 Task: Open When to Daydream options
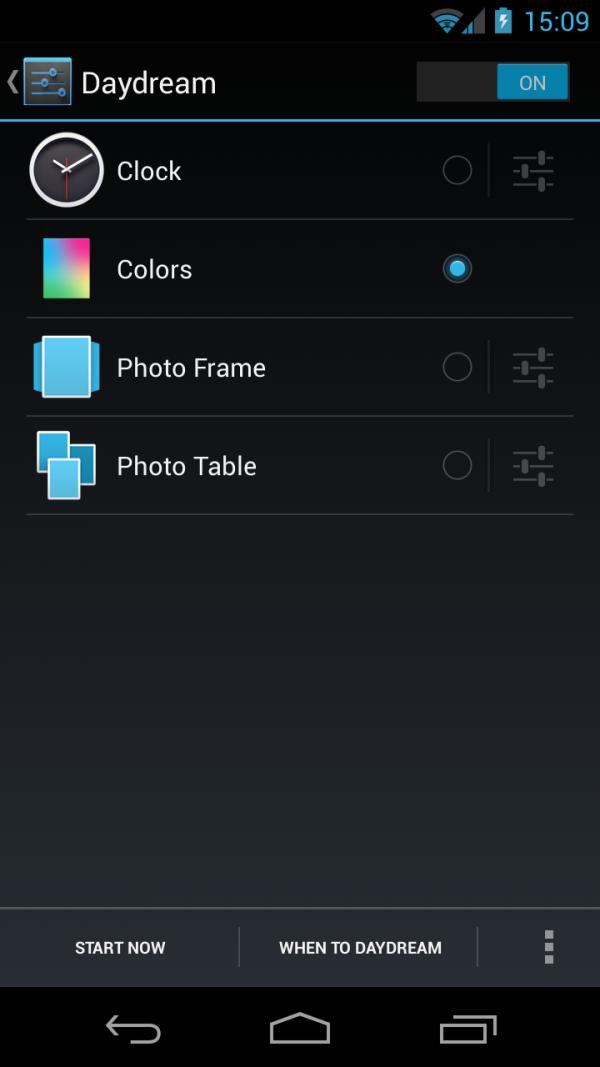pyautogui.click(x=360, y=947)
